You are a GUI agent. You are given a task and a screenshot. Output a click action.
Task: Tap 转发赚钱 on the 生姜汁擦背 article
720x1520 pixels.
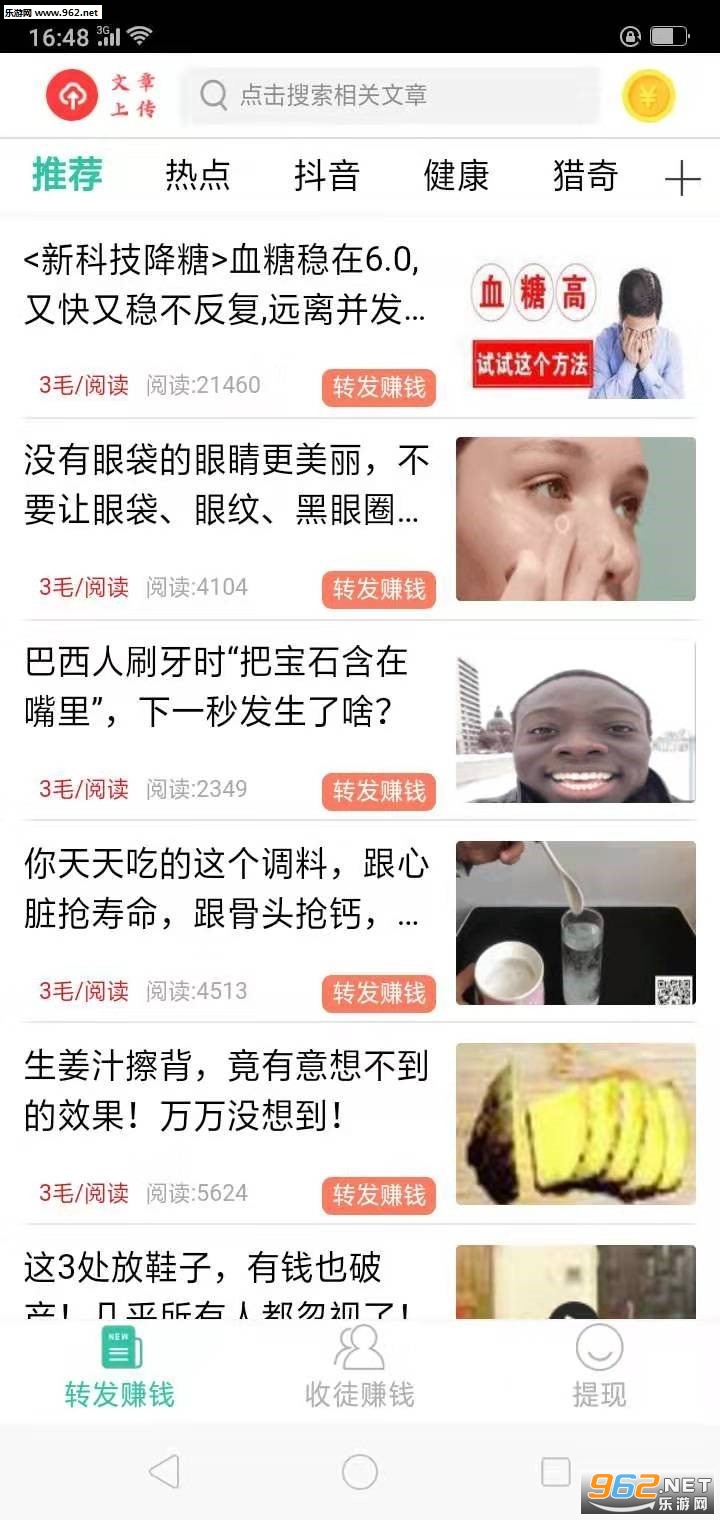379,1195
